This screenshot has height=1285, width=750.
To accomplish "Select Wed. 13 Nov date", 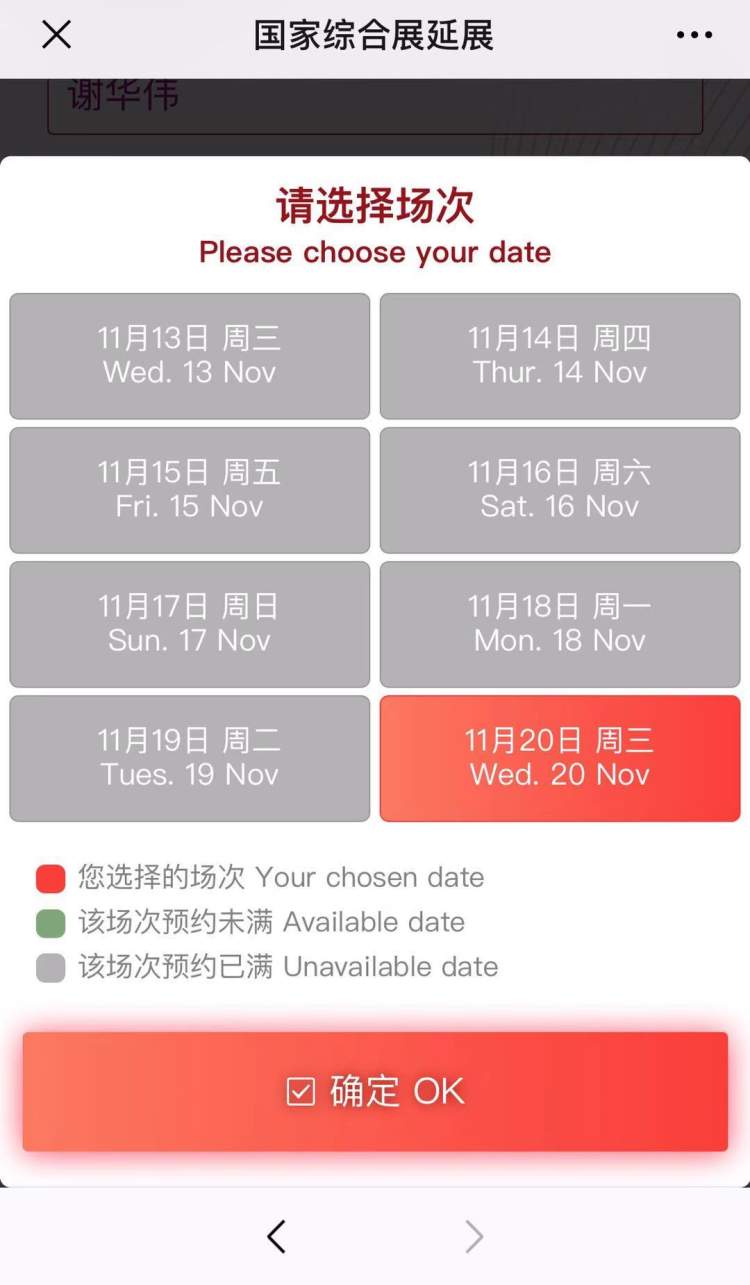I will [189, 356].
